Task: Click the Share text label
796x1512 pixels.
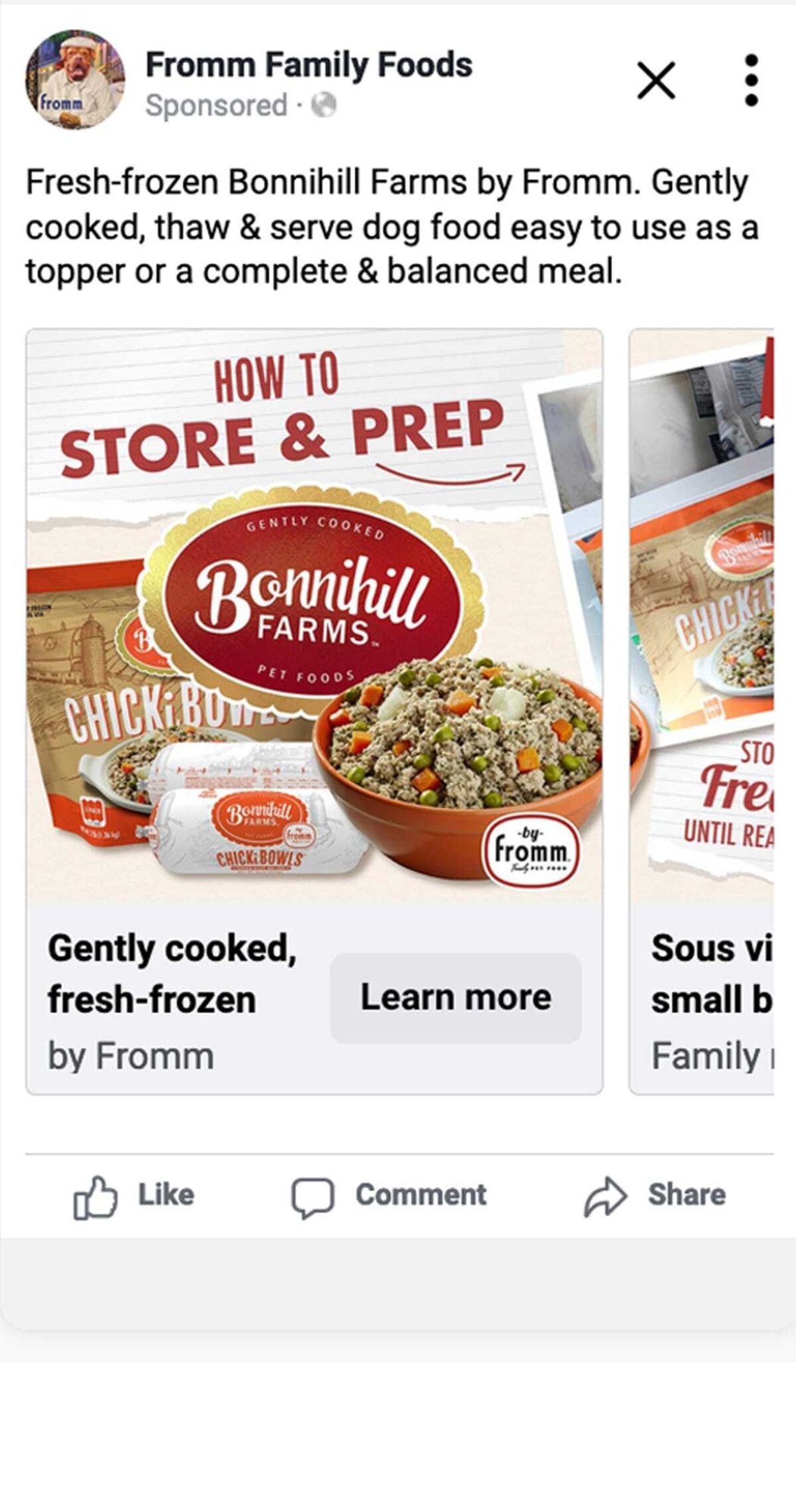Action: pos(686,1194)
